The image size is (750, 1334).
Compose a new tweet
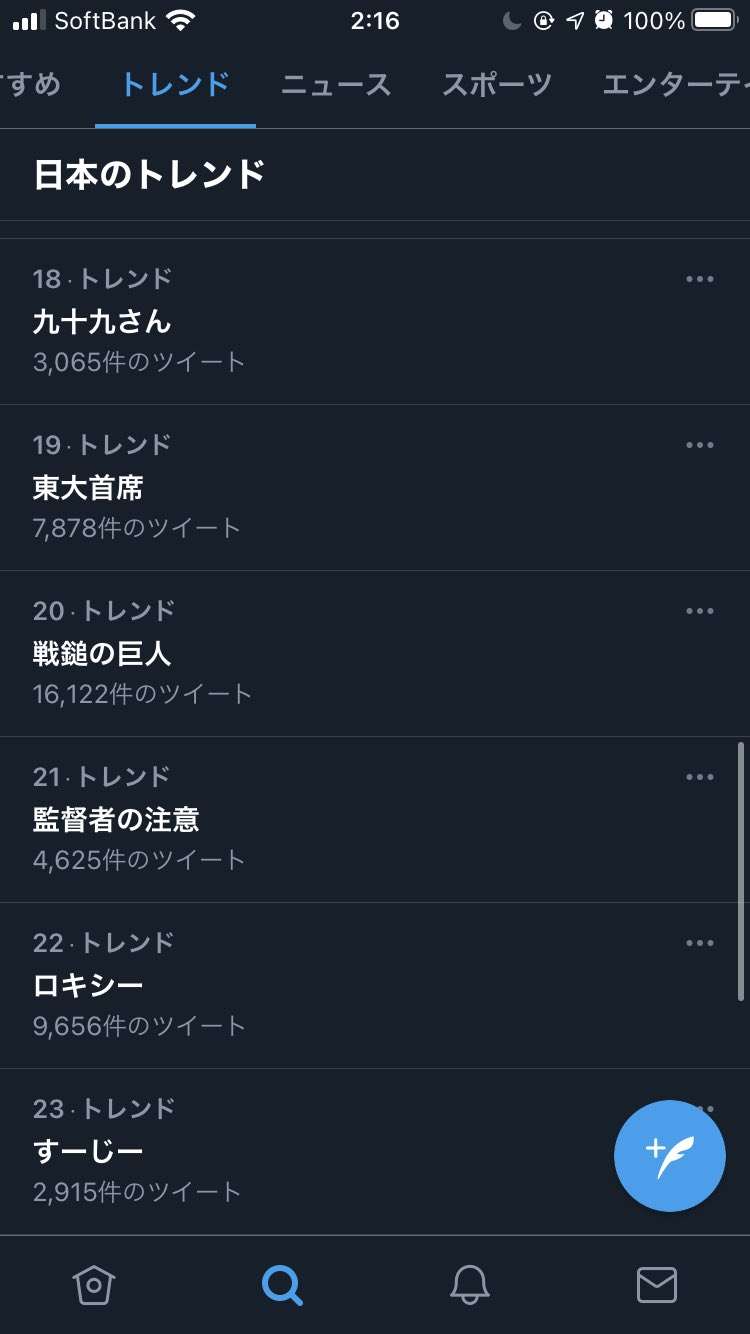pyautogui.click(x=670, y=1156)
